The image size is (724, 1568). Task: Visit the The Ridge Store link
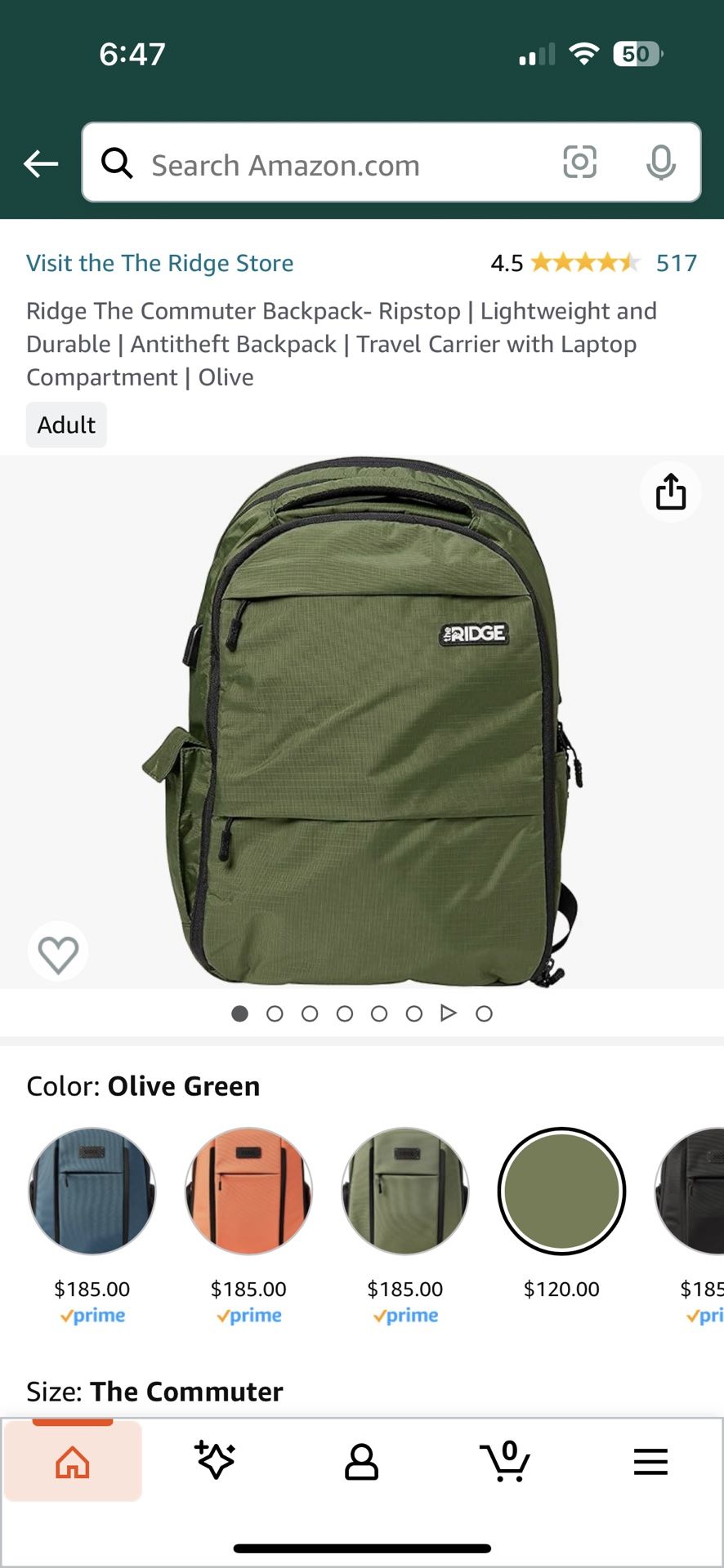159,263
